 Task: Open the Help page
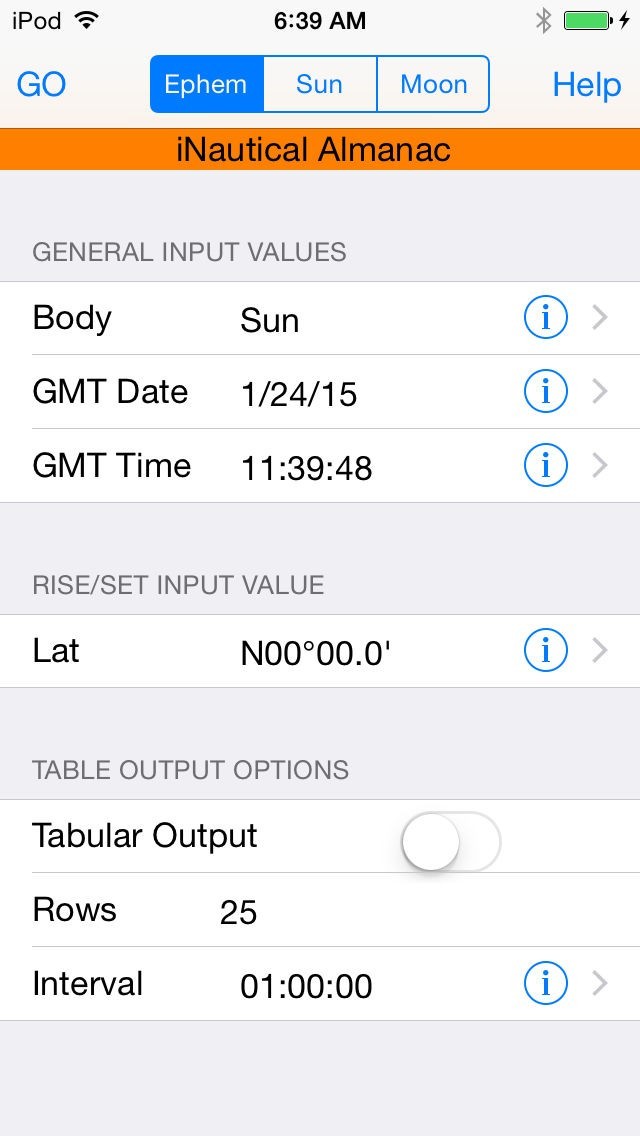click(x=586, y=85)
